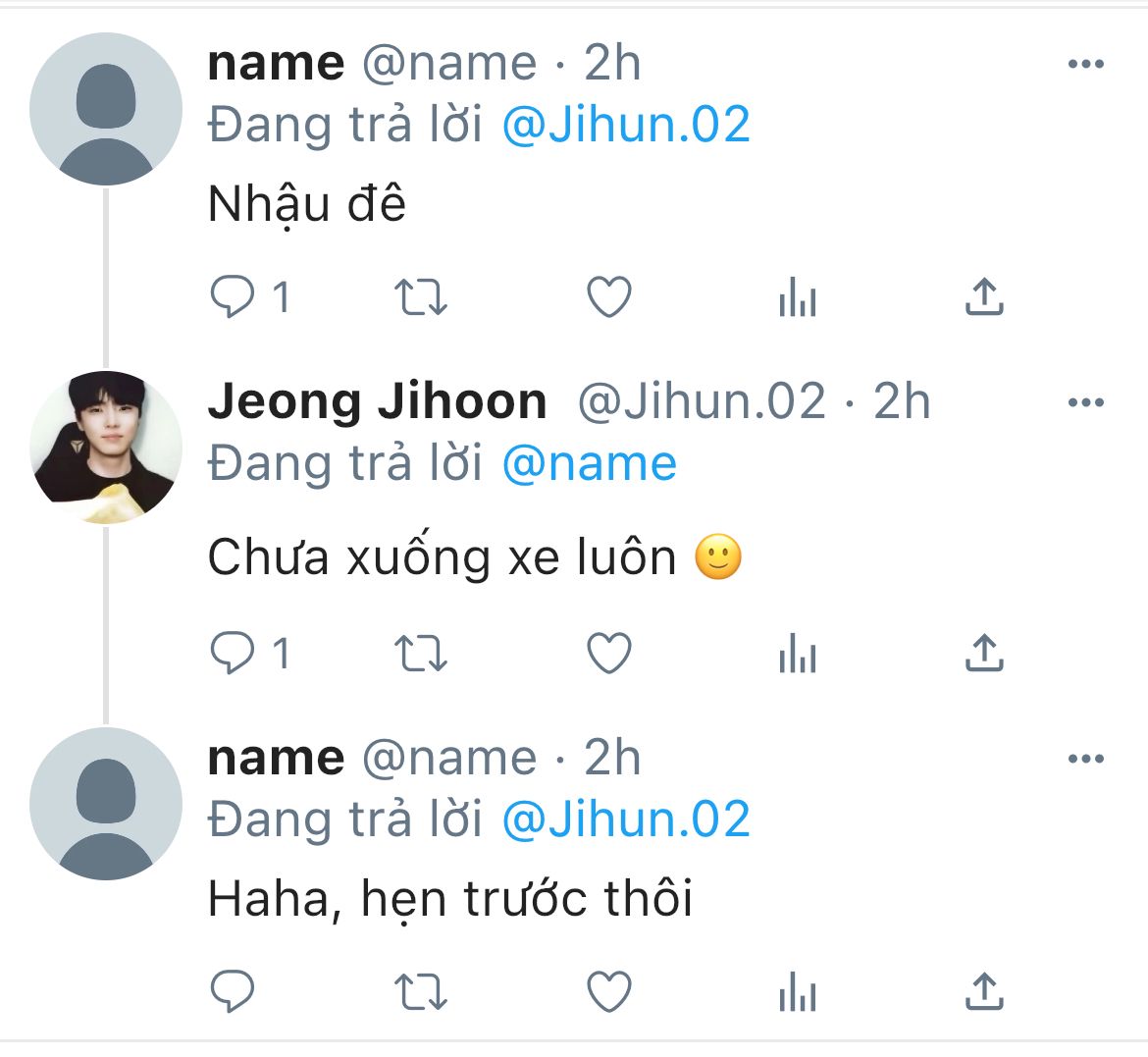1148x1057 pixels.
Task: Reply to the "Haha, hẹn trước thôi" tweet
Action: pos(233,991)
